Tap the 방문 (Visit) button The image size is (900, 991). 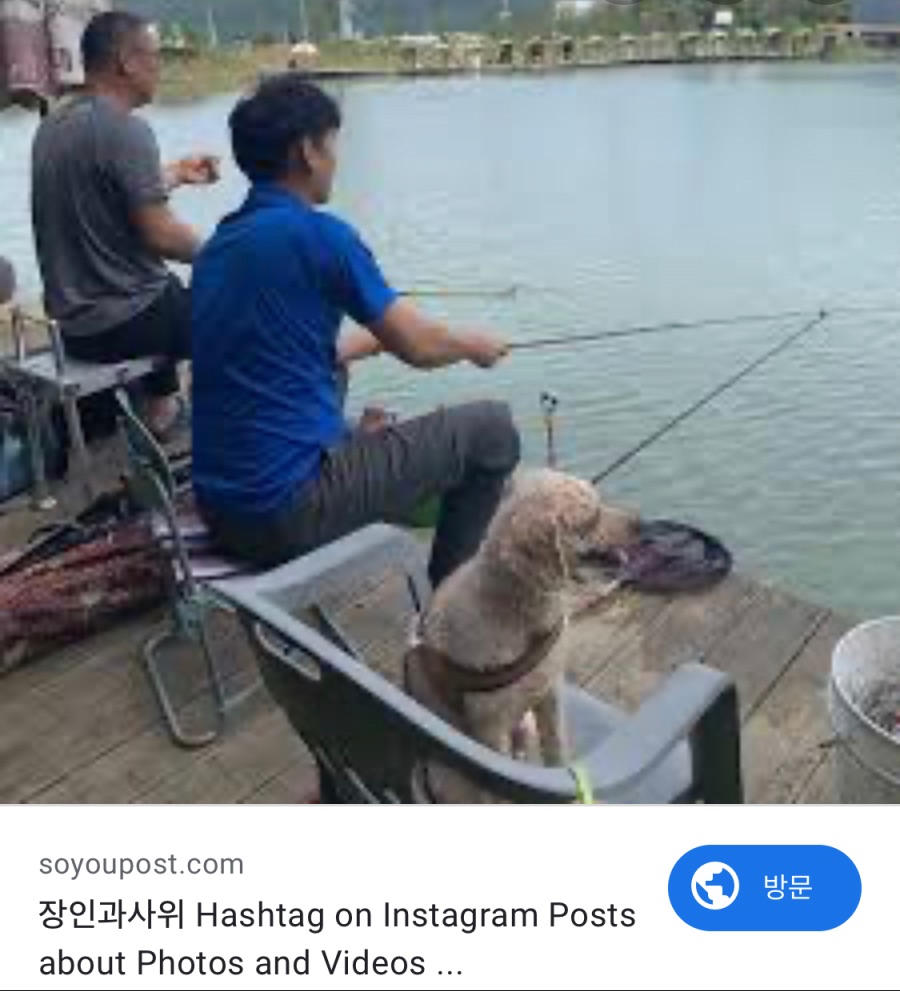point(764,887)
